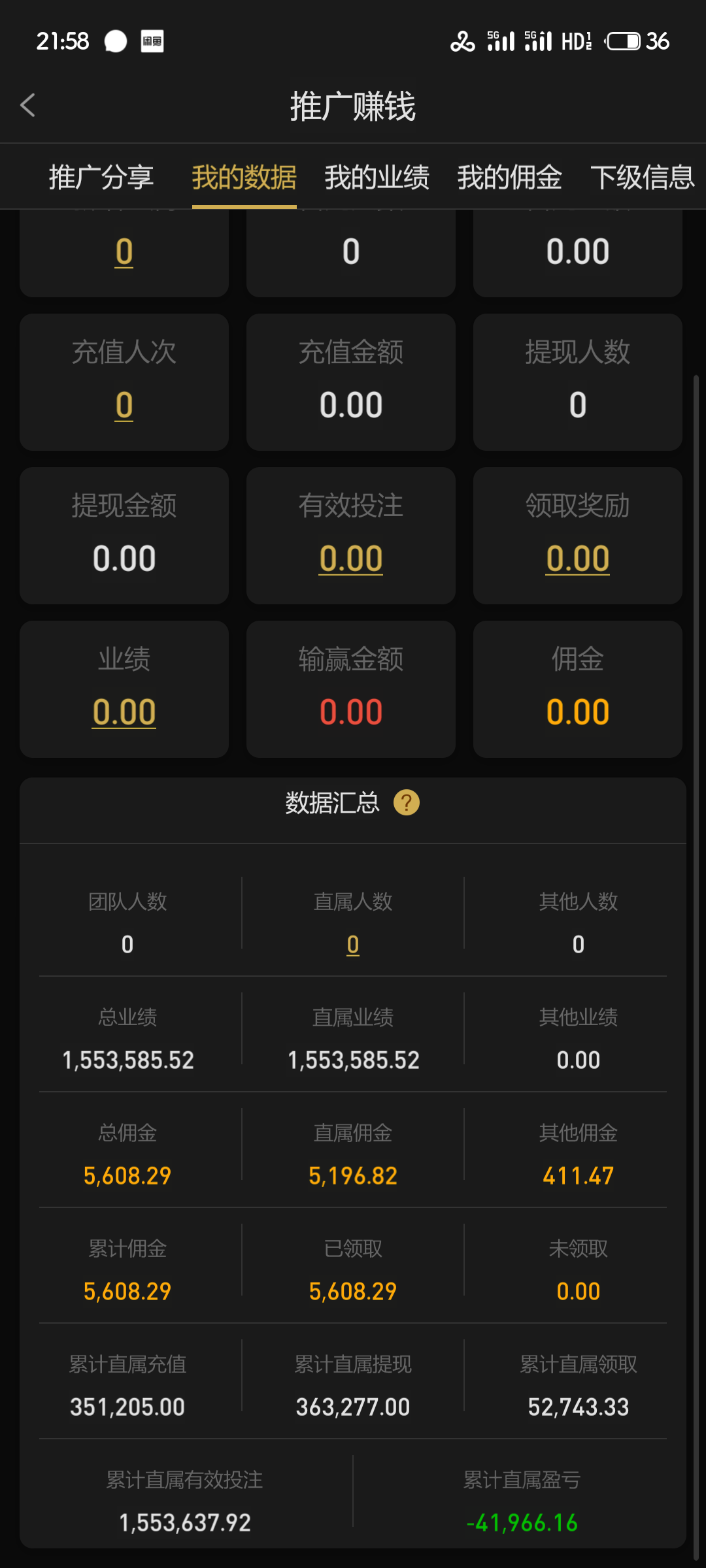Open the 业绩 underlined amount
This screenshot has width=706, height=1568.
click(x=124, y=712)
